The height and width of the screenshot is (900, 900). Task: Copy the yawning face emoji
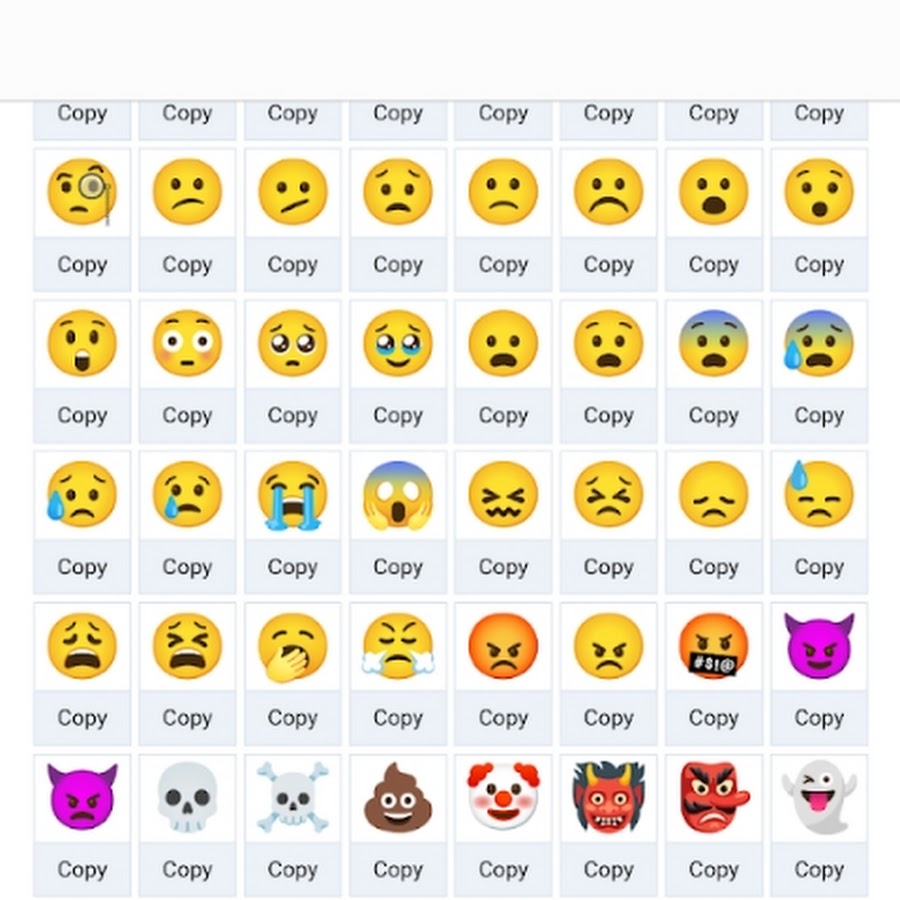(292, 718)
